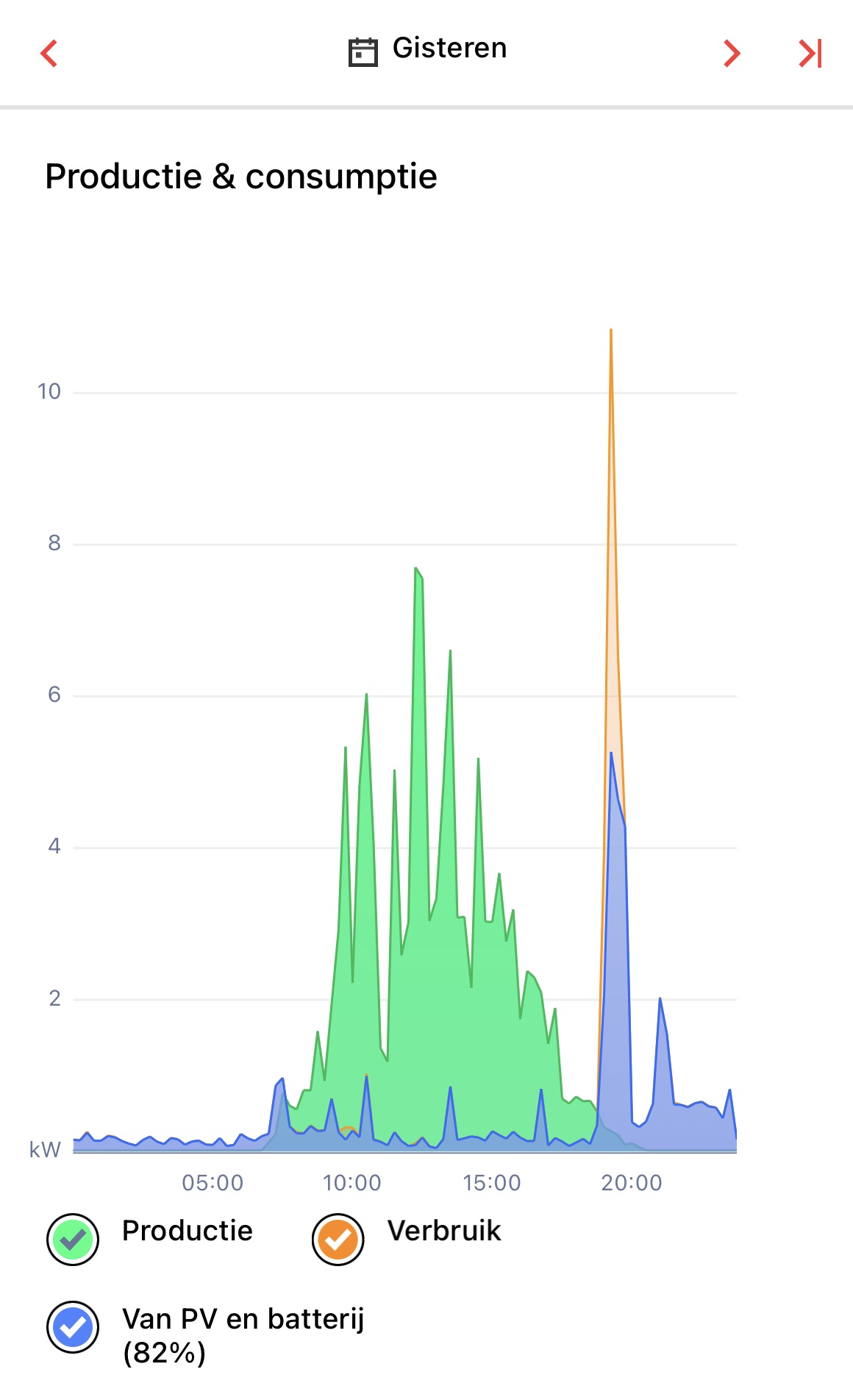Jump to the latest day
This screenshot has height=1400, width=853.
click(x=810, y=53)
